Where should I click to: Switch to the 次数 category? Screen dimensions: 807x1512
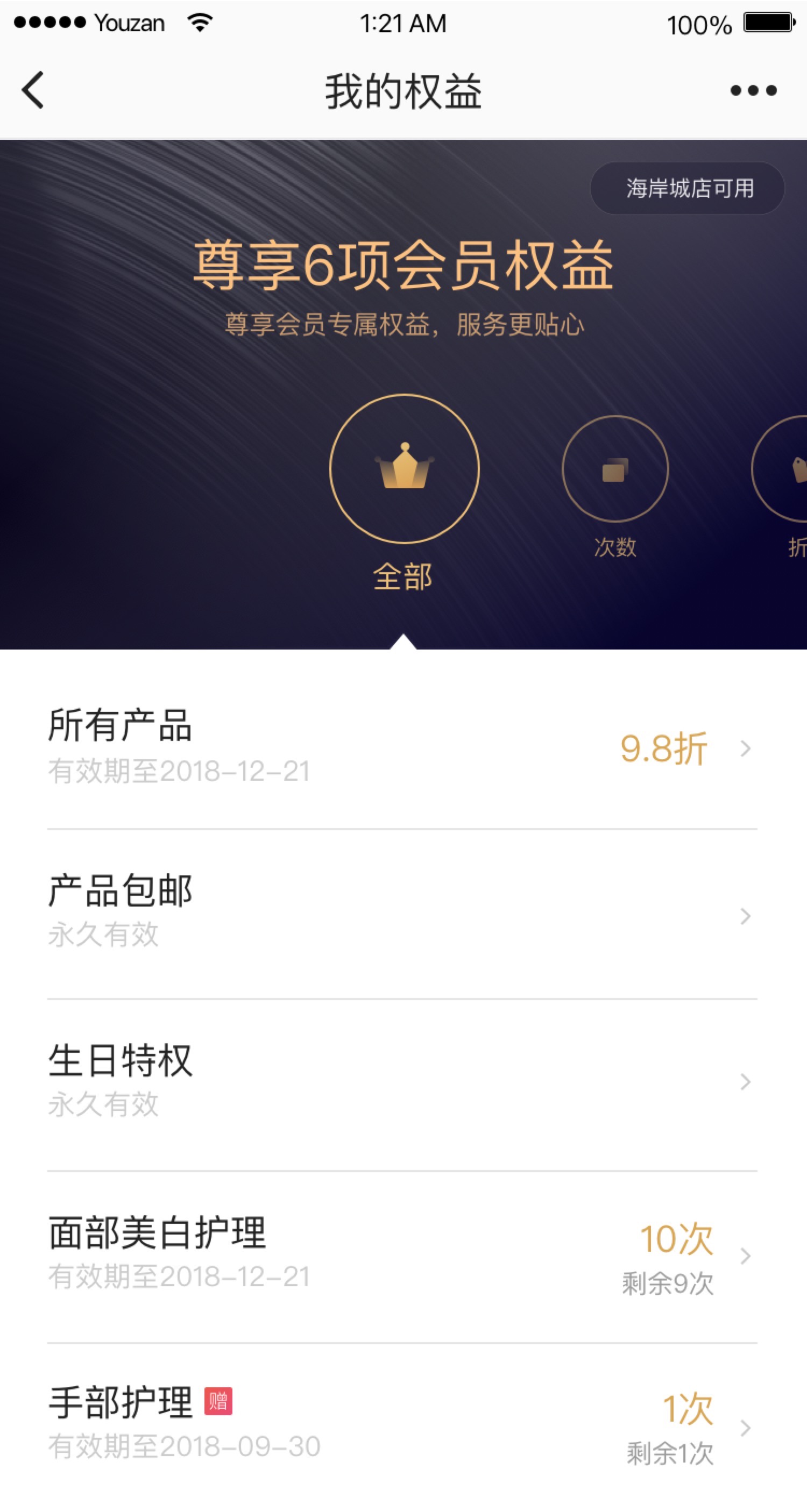[615, 487]
